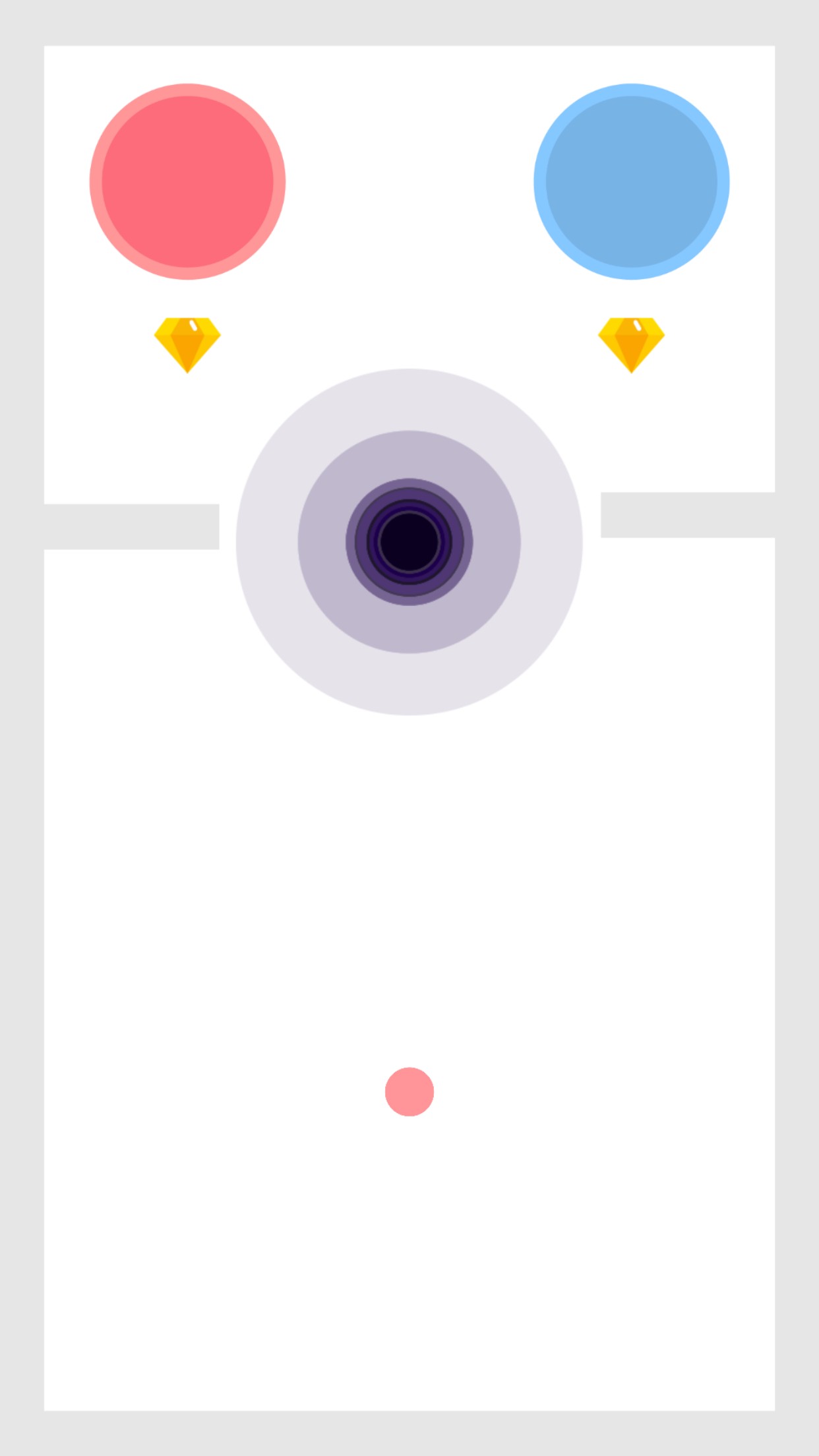Tap the large blue circle target
The image size is (819, 1456).
click(632, 181)
